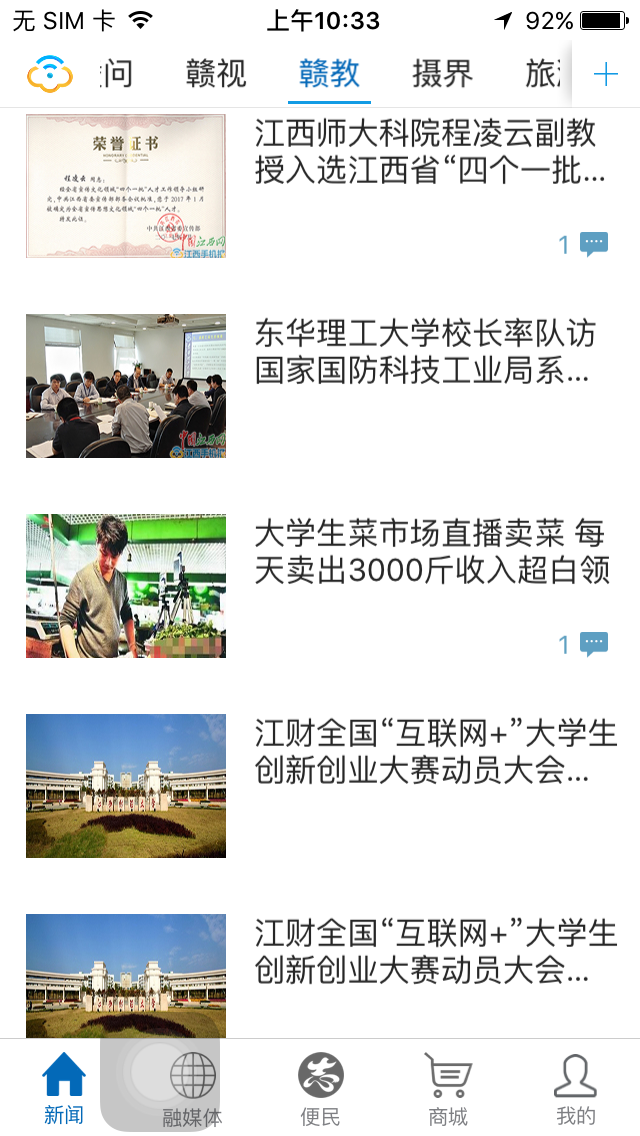This screenshot has height=1136, width=640.
Task: Read the 东华理工大学校长 news story
Action: point(425,352)
